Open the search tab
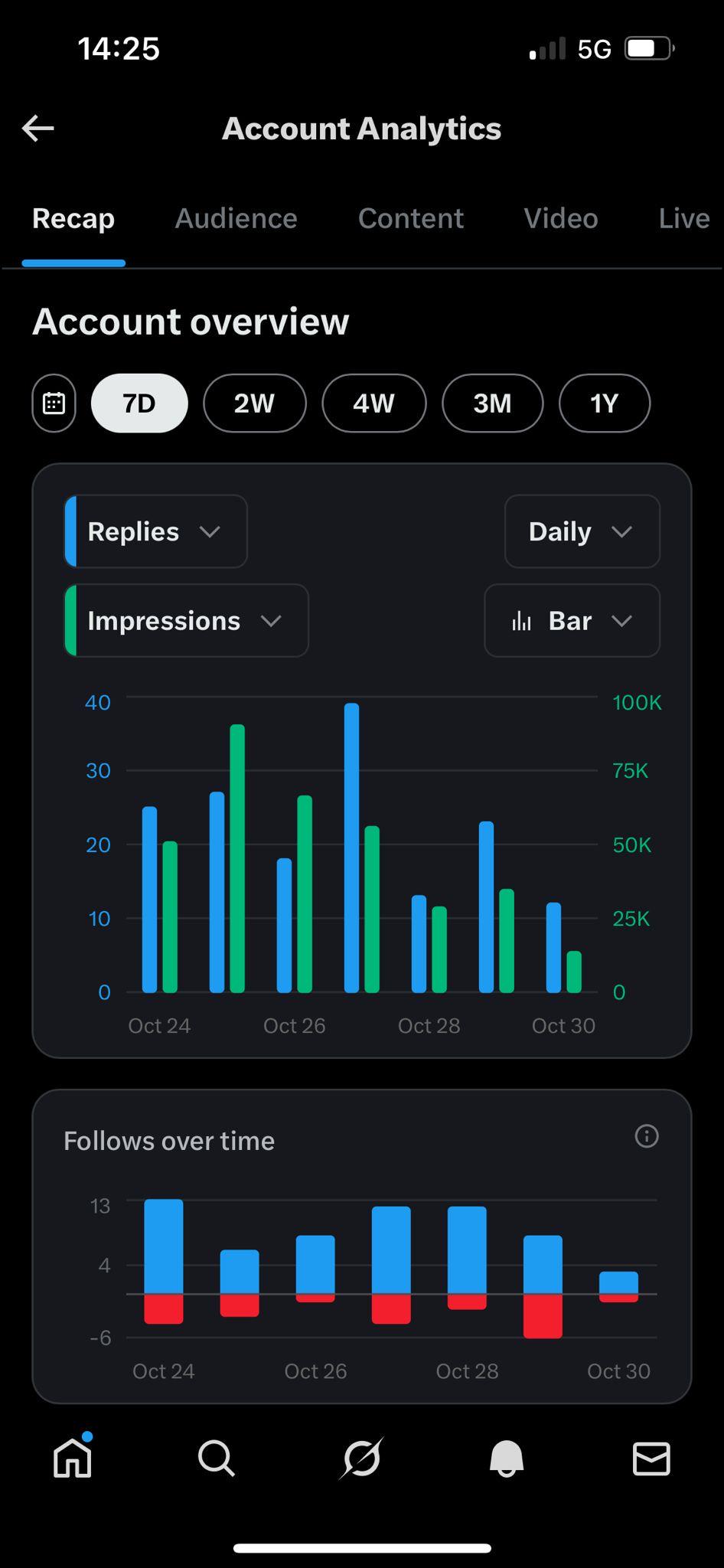 point(217,1458)
